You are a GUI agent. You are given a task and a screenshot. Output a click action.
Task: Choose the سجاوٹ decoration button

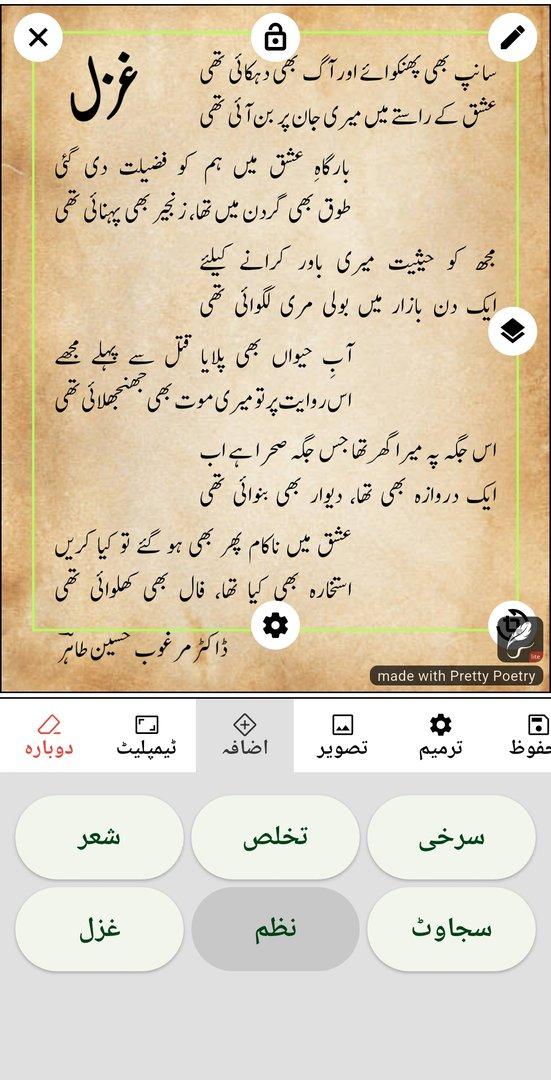coord(451,929)
